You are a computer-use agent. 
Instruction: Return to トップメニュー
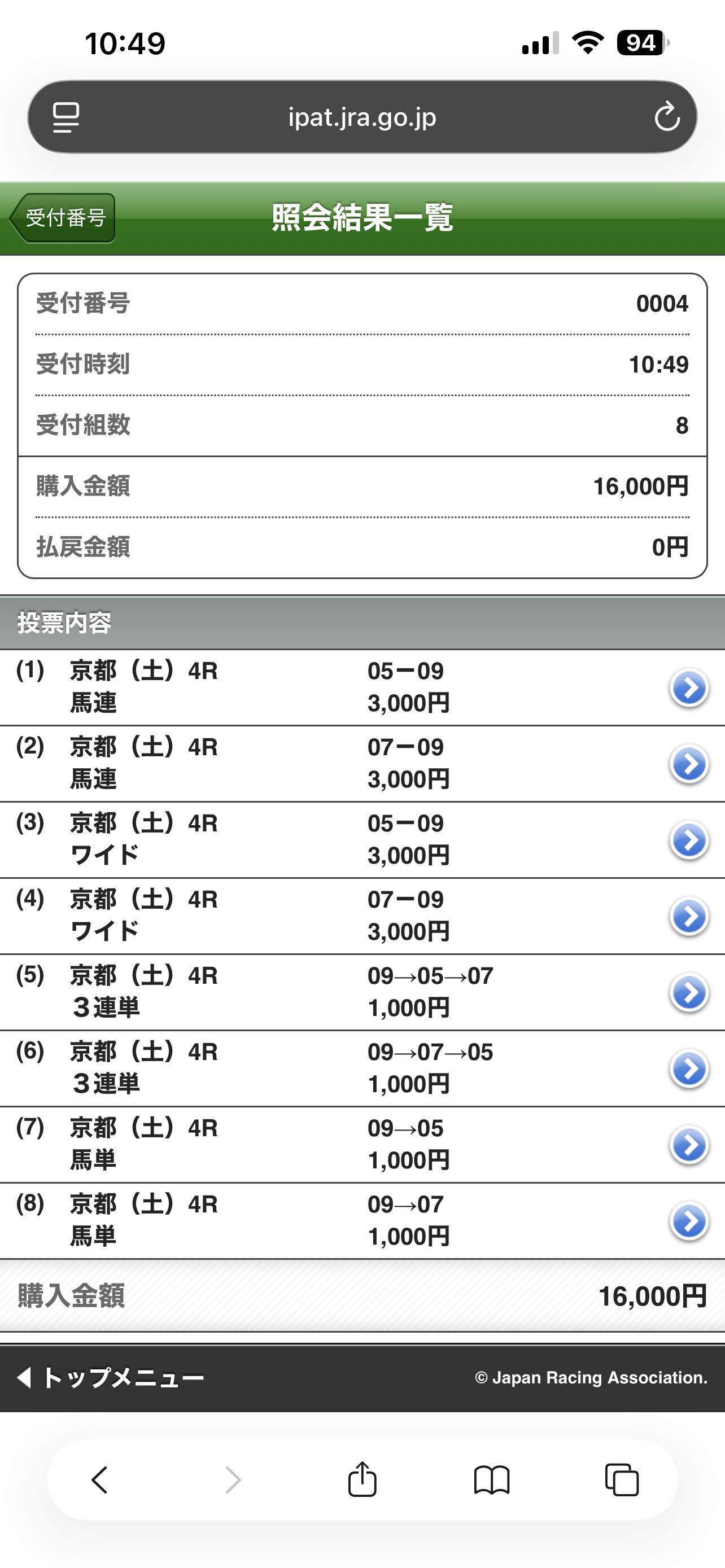tap(111, 1377)
